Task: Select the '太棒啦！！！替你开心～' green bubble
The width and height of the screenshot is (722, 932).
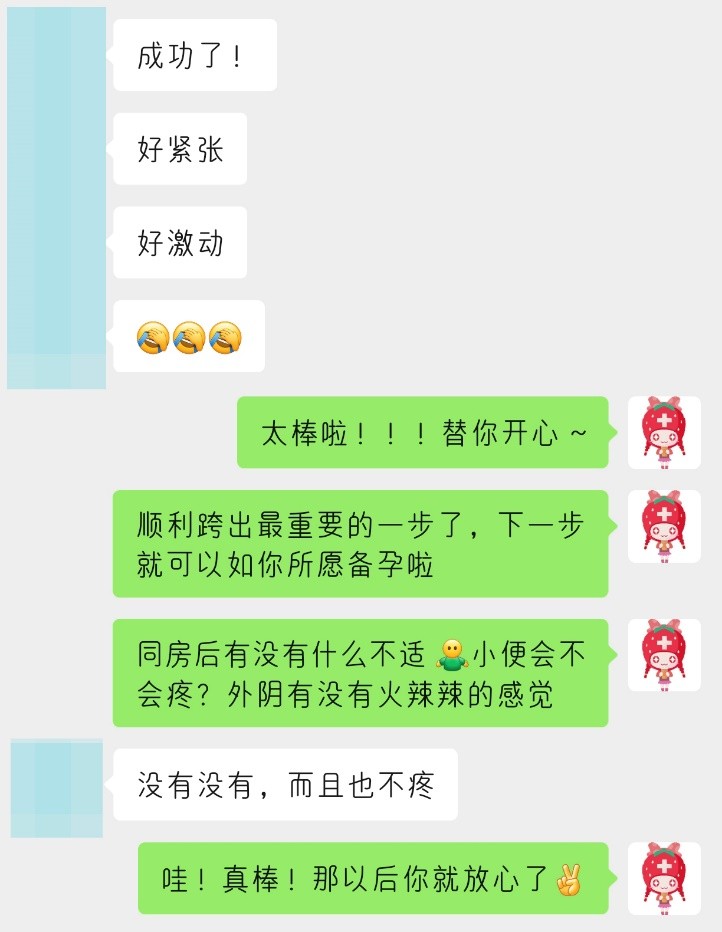Action: pos(420,434)
